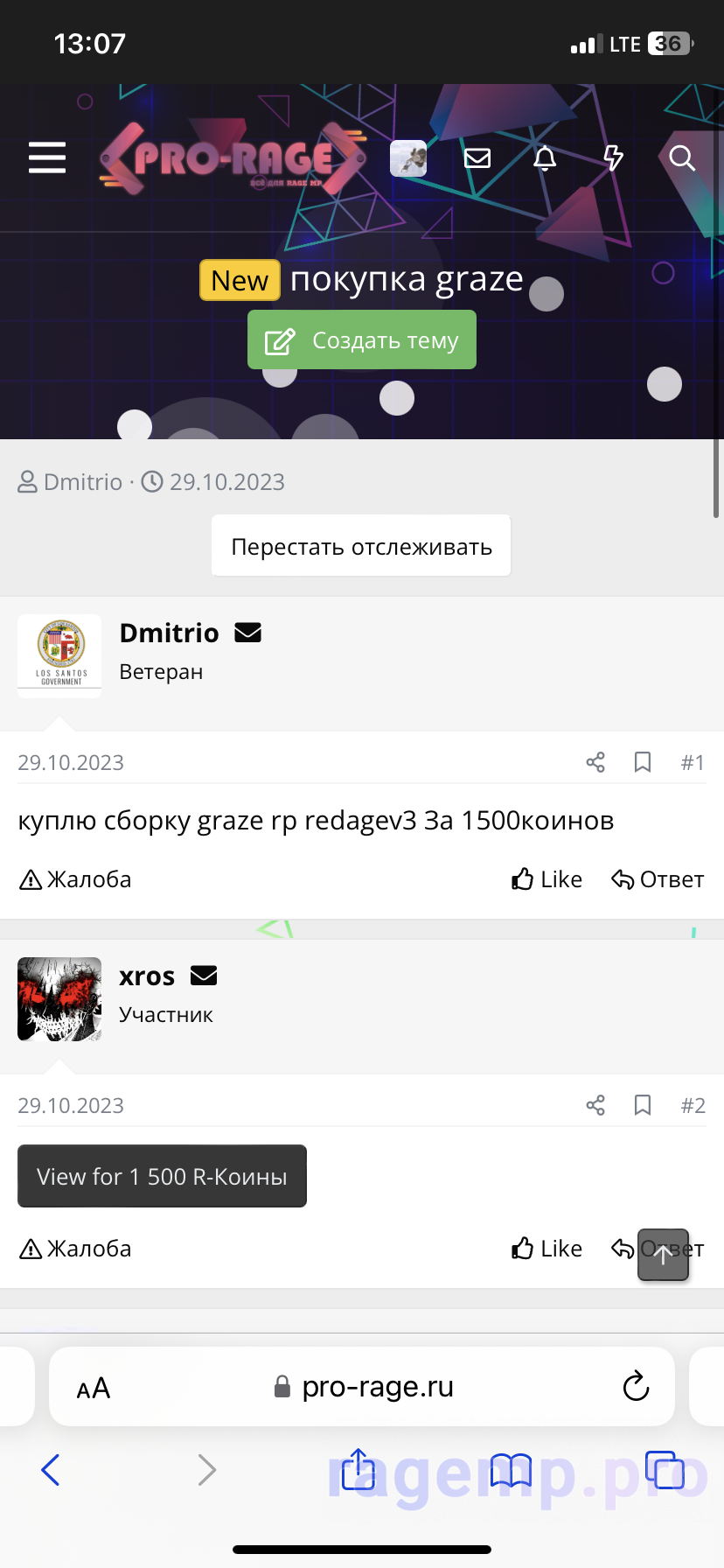
Task: Open the notifications bell
Action: pos(545,157)
